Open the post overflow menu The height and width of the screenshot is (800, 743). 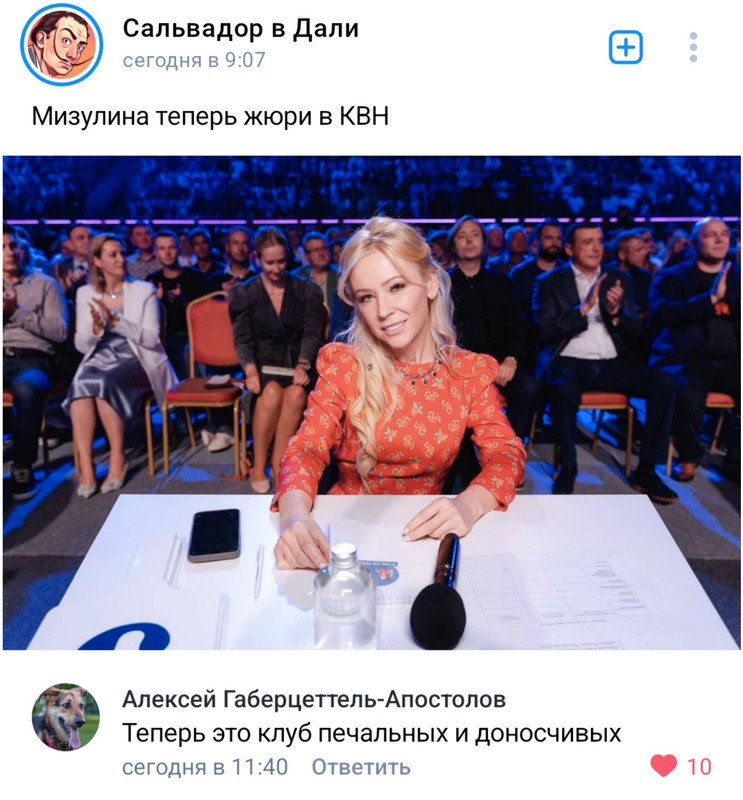pyautogui.click(x=693, y=47)
